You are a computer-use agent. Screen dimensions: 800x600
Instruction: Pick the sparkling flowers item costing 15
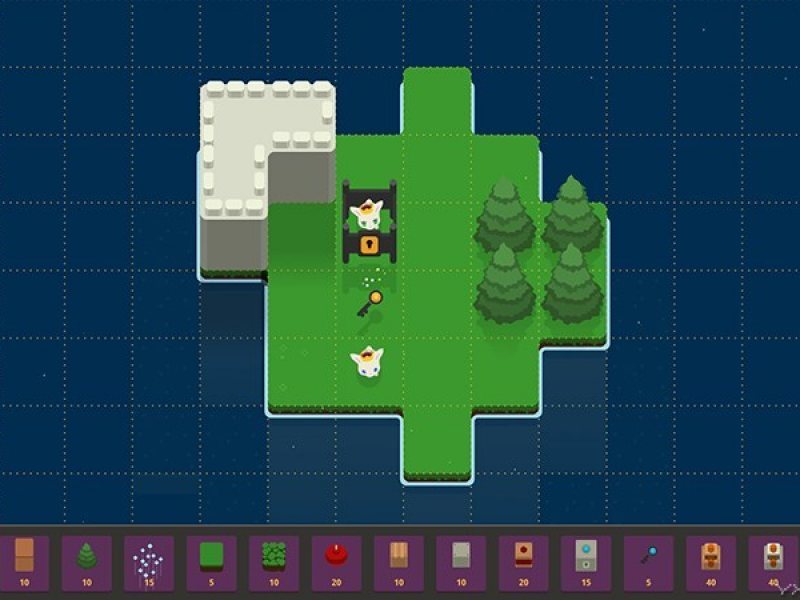click(149, 557)
